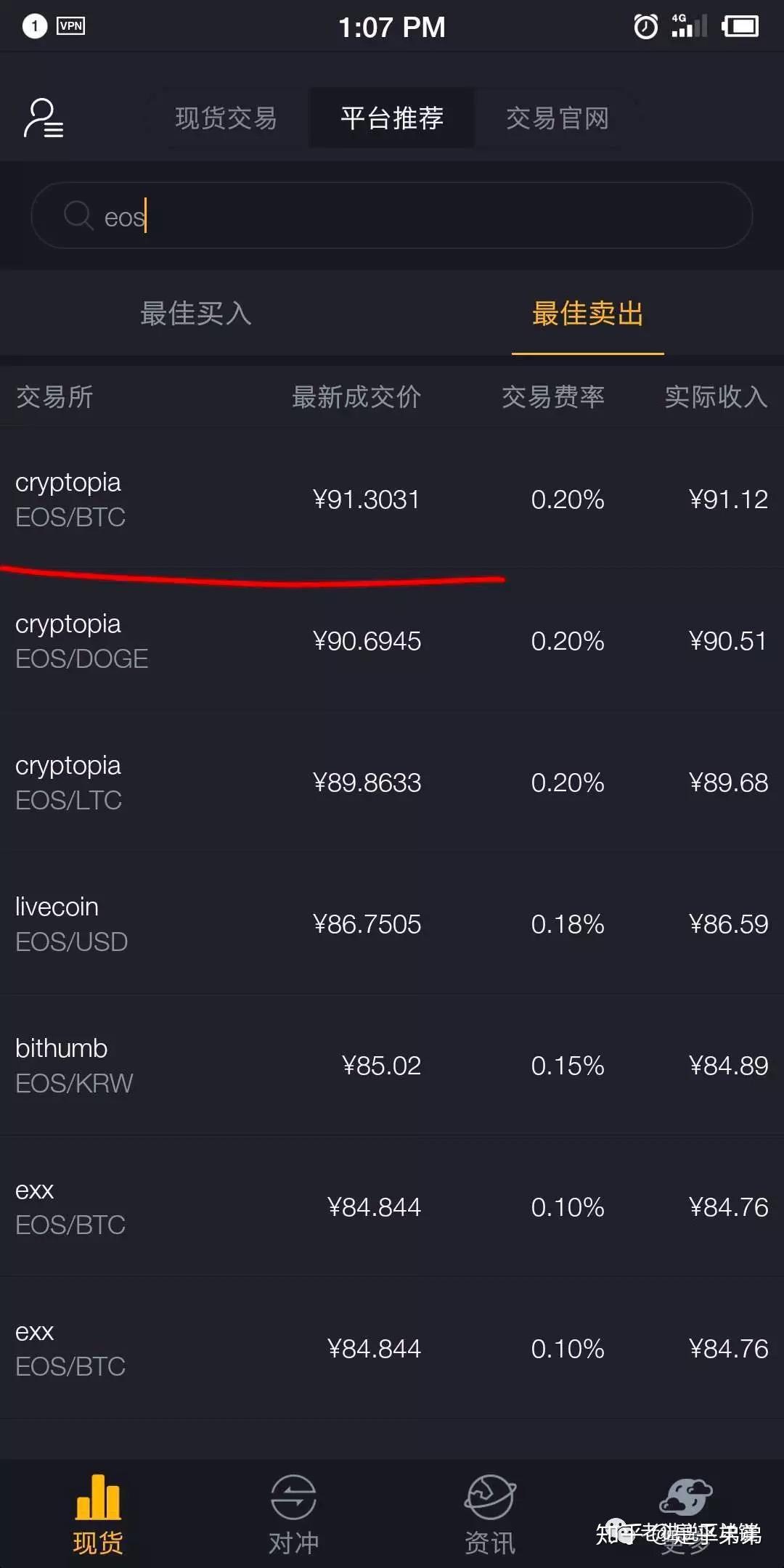784x1568 pixels.
Task: Open the 交易官网 option
Action: click(558, 118)
